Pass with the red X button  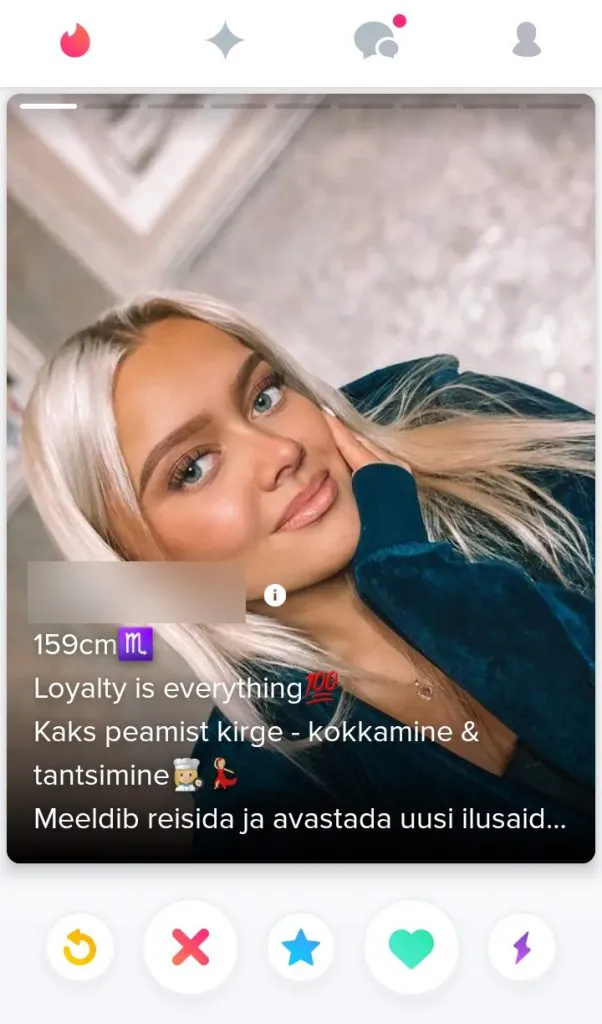click(190, 946)
